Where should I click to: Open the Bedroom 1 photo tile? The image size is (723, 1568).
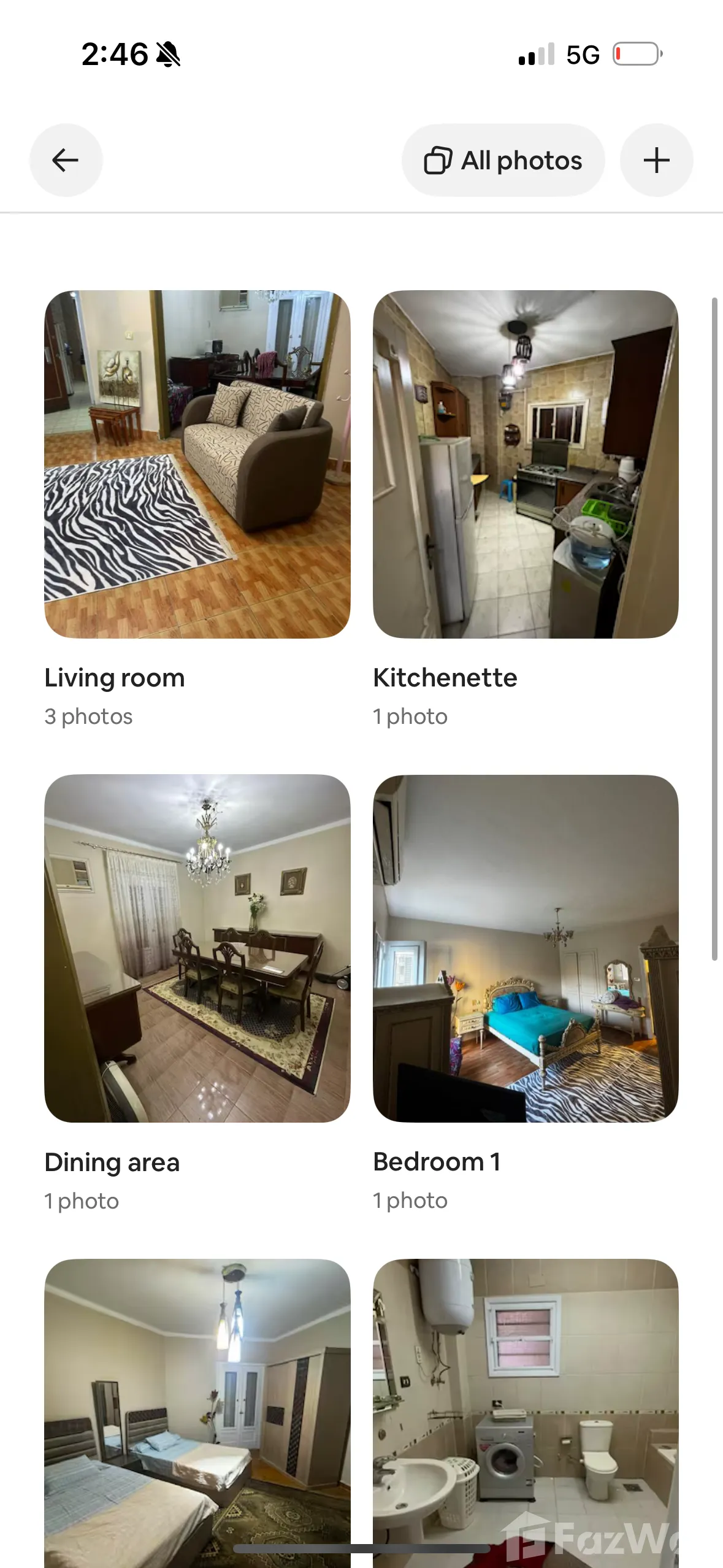click(x=526, y=948)
